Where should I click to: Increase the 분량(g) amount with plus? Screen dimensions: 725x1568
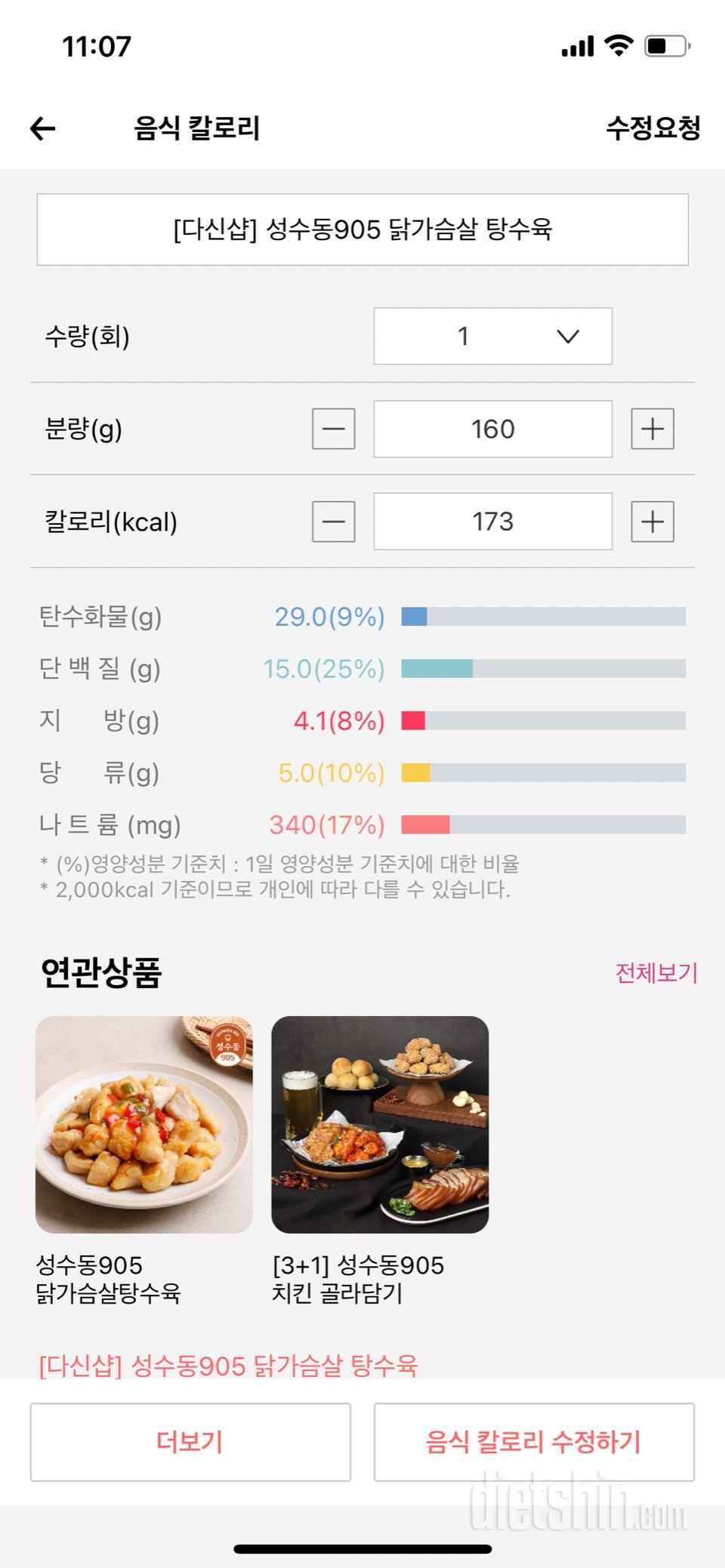652,429
